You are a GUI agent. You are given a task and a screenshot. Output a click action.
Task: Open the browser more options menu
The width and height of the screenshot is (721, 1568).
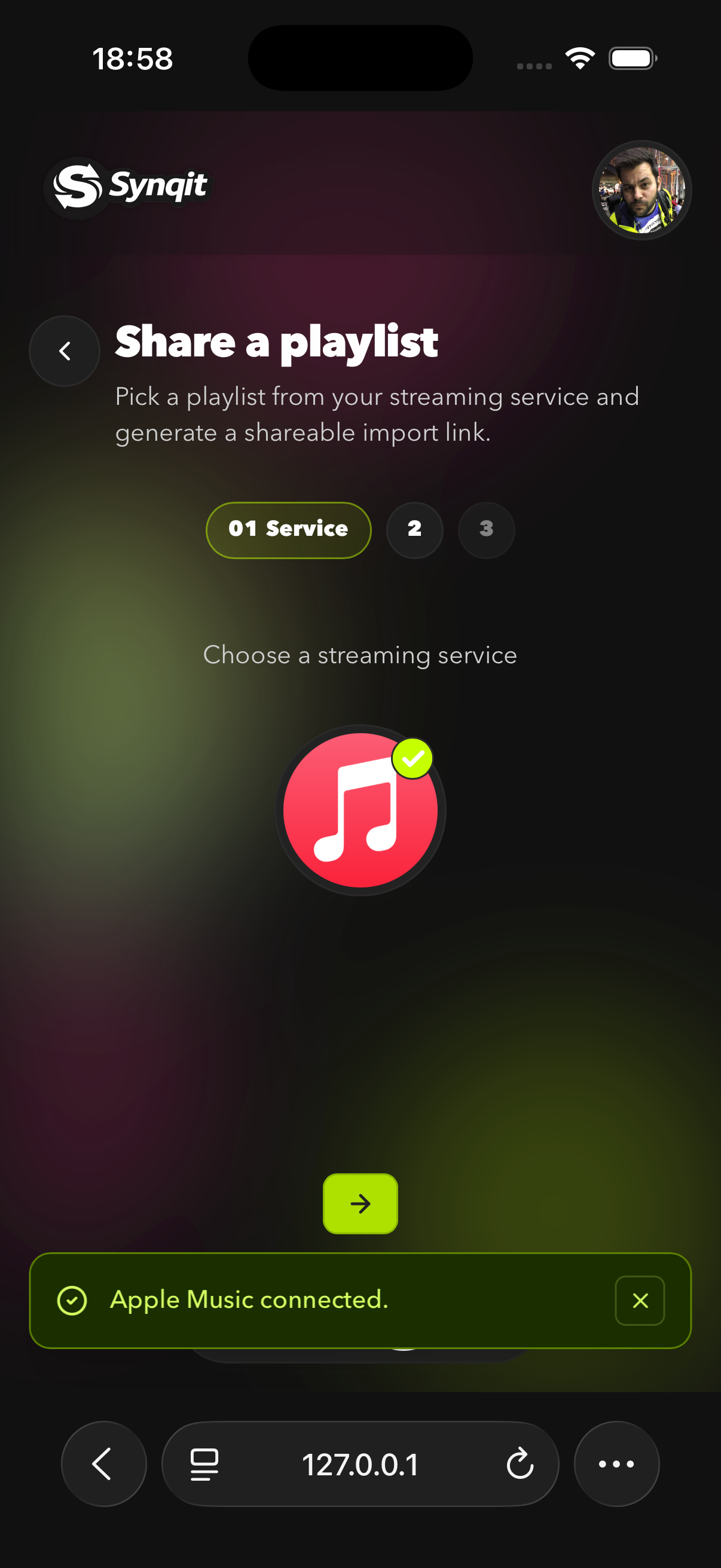(x=616, y=1463)
